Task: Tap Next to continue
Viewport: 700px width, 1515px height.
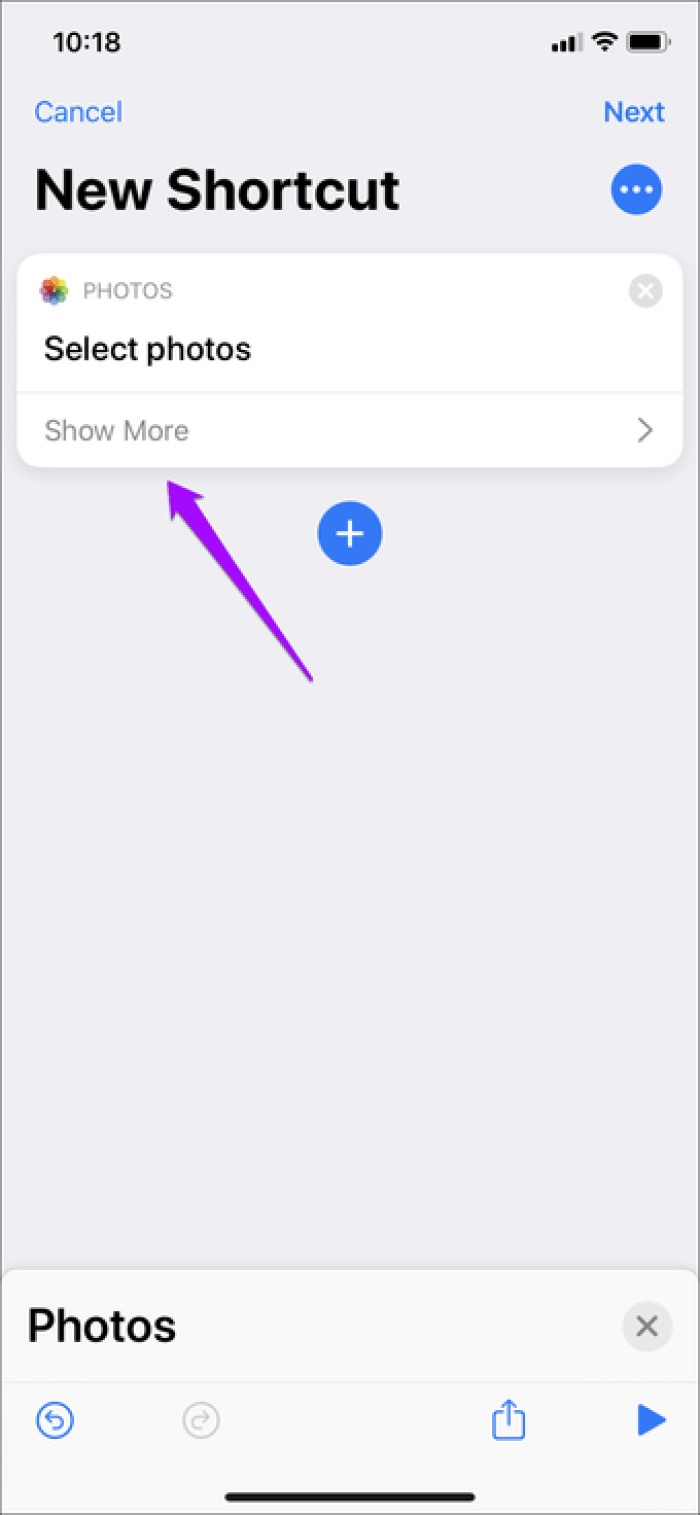Action: (634, 111)
